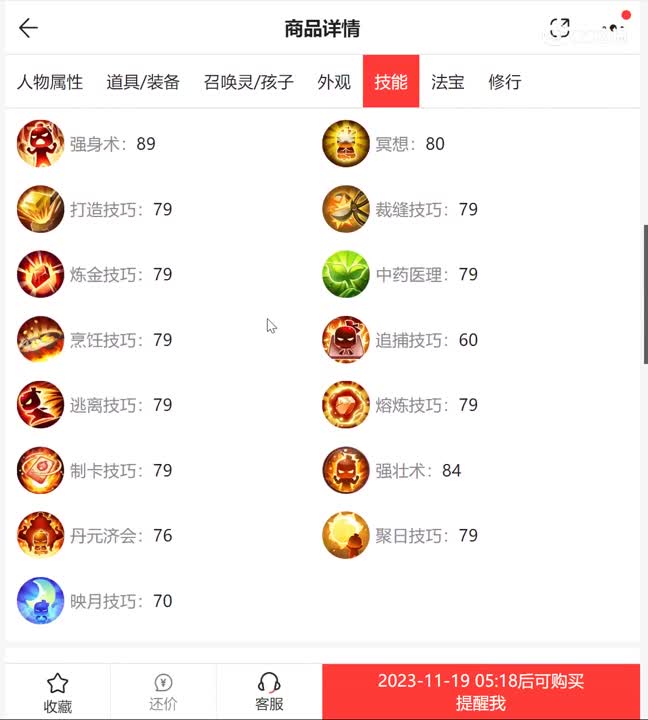Viewport: 648px width, 720px height.
Task: Share this product listing
Action: coord(560,28)
